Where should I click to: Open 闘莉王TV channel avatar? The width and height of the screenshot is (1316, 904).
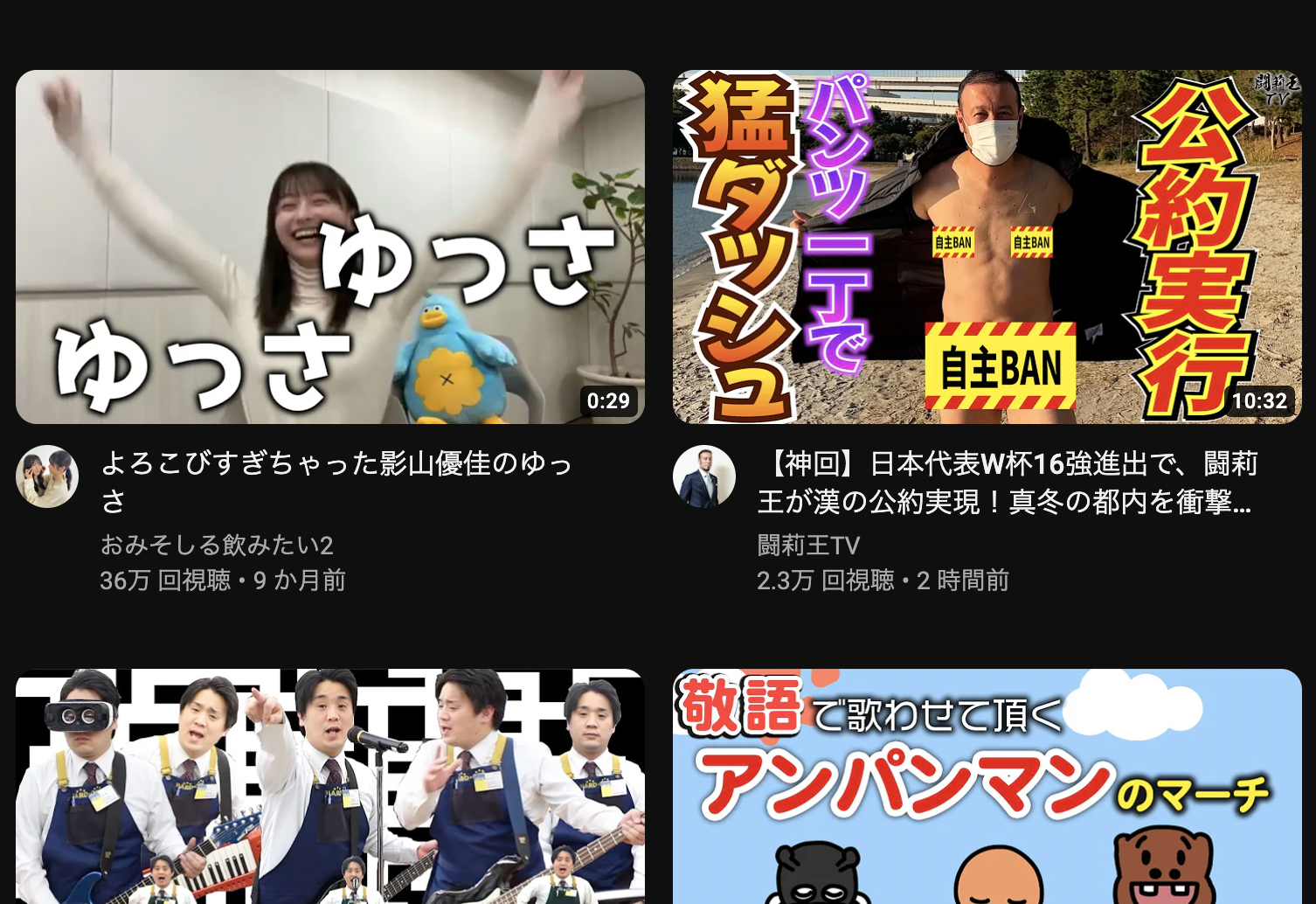click(704, 476)
